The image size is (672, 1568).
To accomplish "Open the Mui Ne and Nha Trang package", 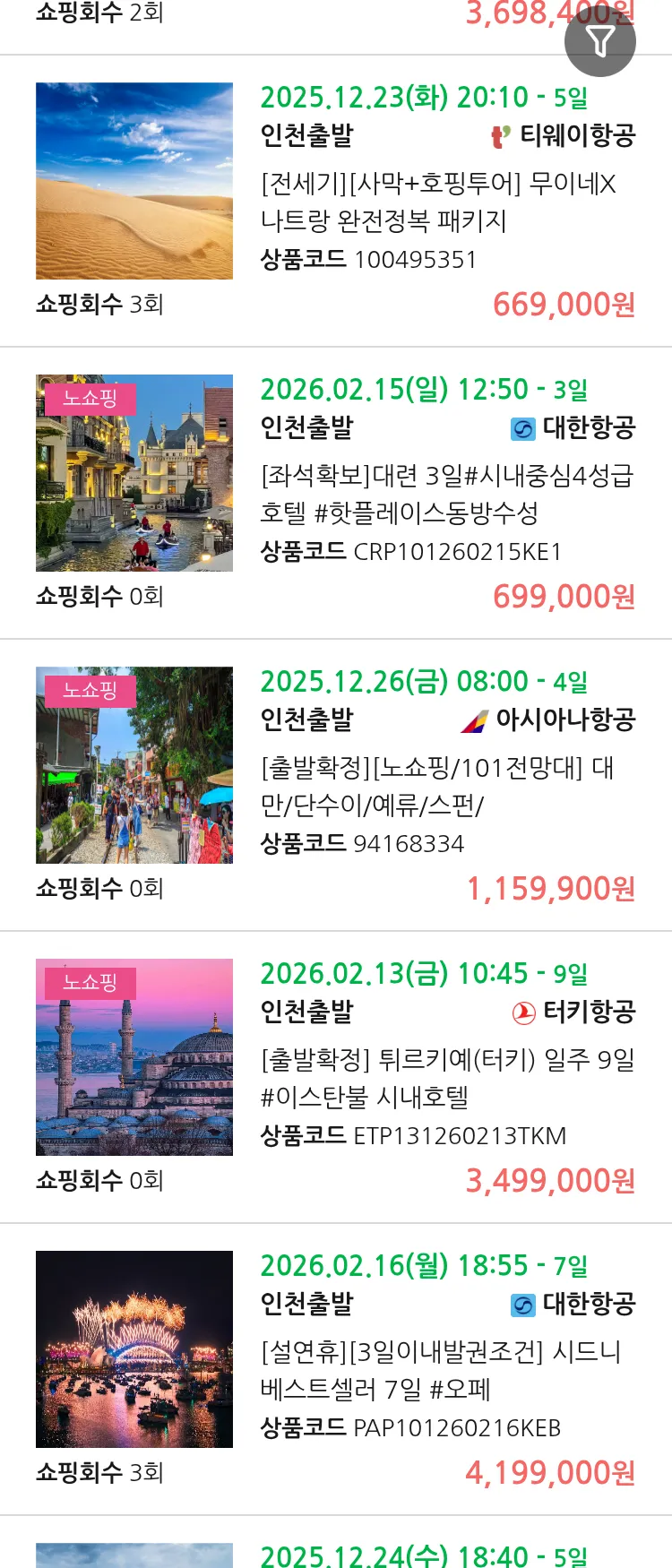I will [x=437, y=202].
